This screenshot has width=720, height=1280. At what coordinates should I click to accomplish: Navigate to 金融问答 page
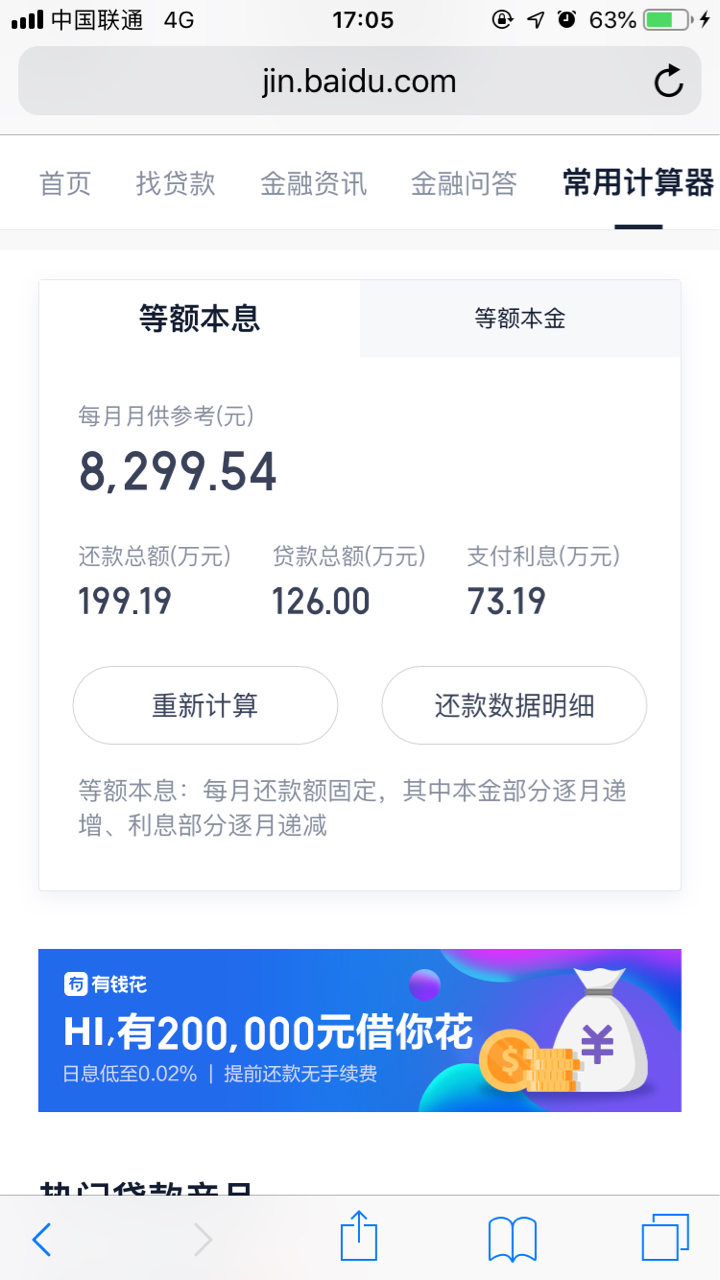[464, 183]
